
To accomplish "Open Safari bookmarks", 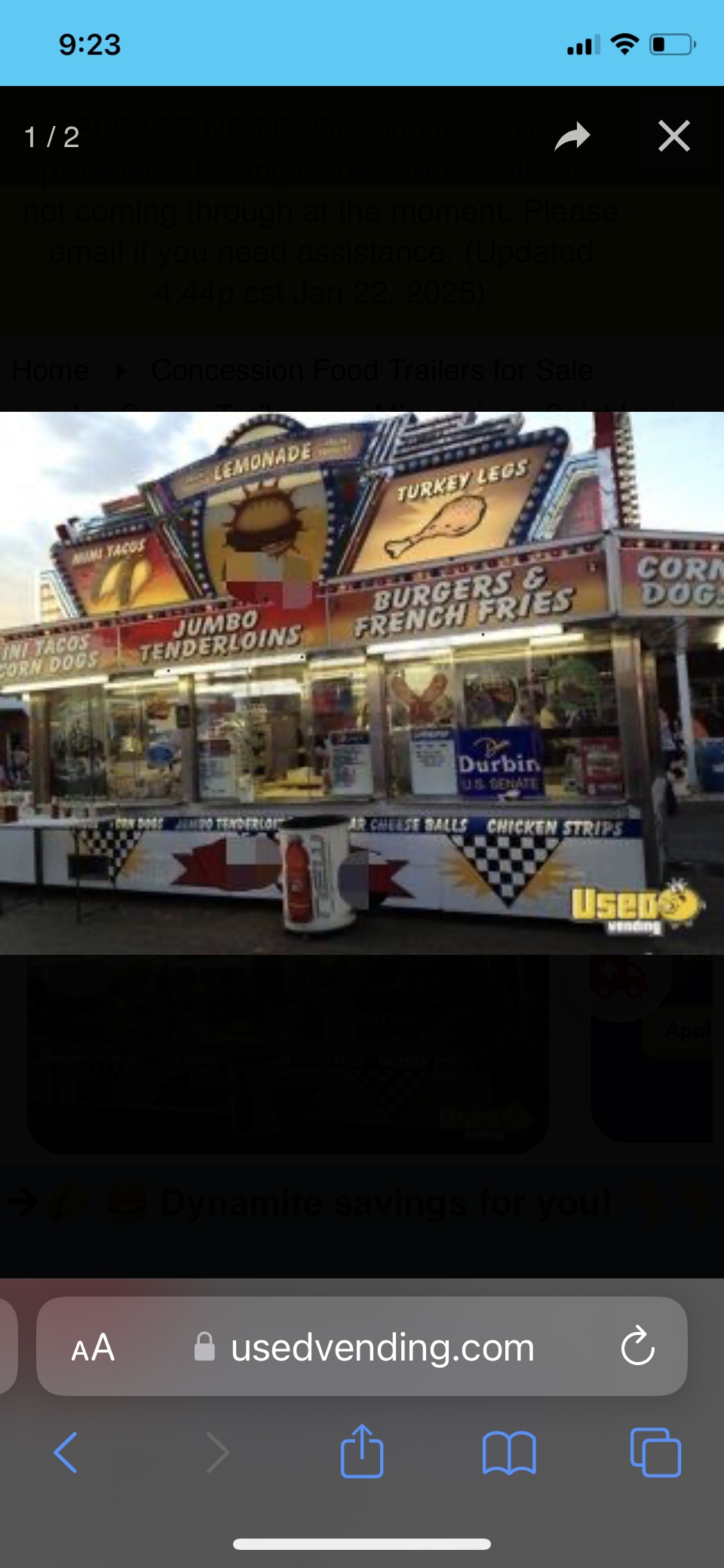I will pos(509,1452).
